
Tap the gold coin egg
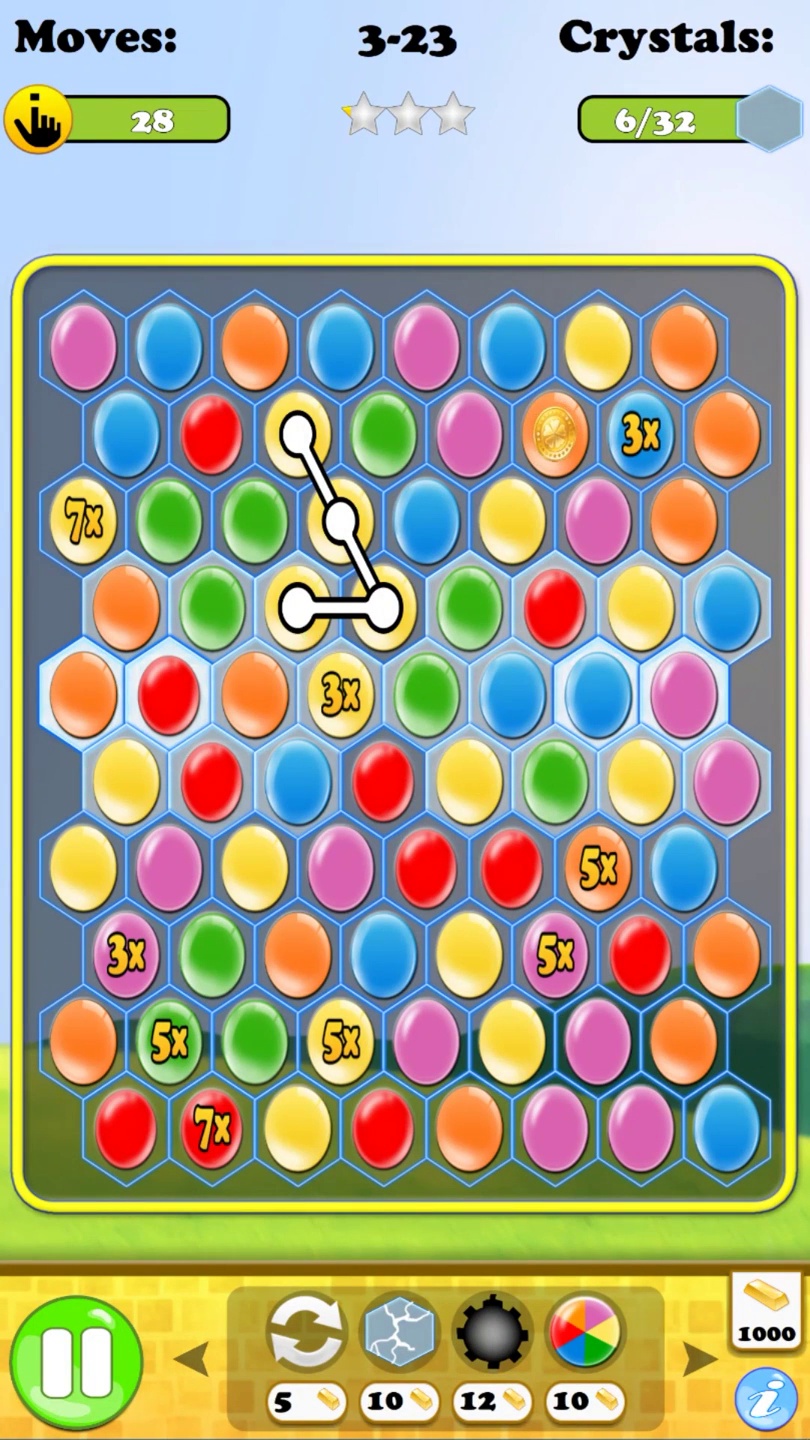[555, 434]
